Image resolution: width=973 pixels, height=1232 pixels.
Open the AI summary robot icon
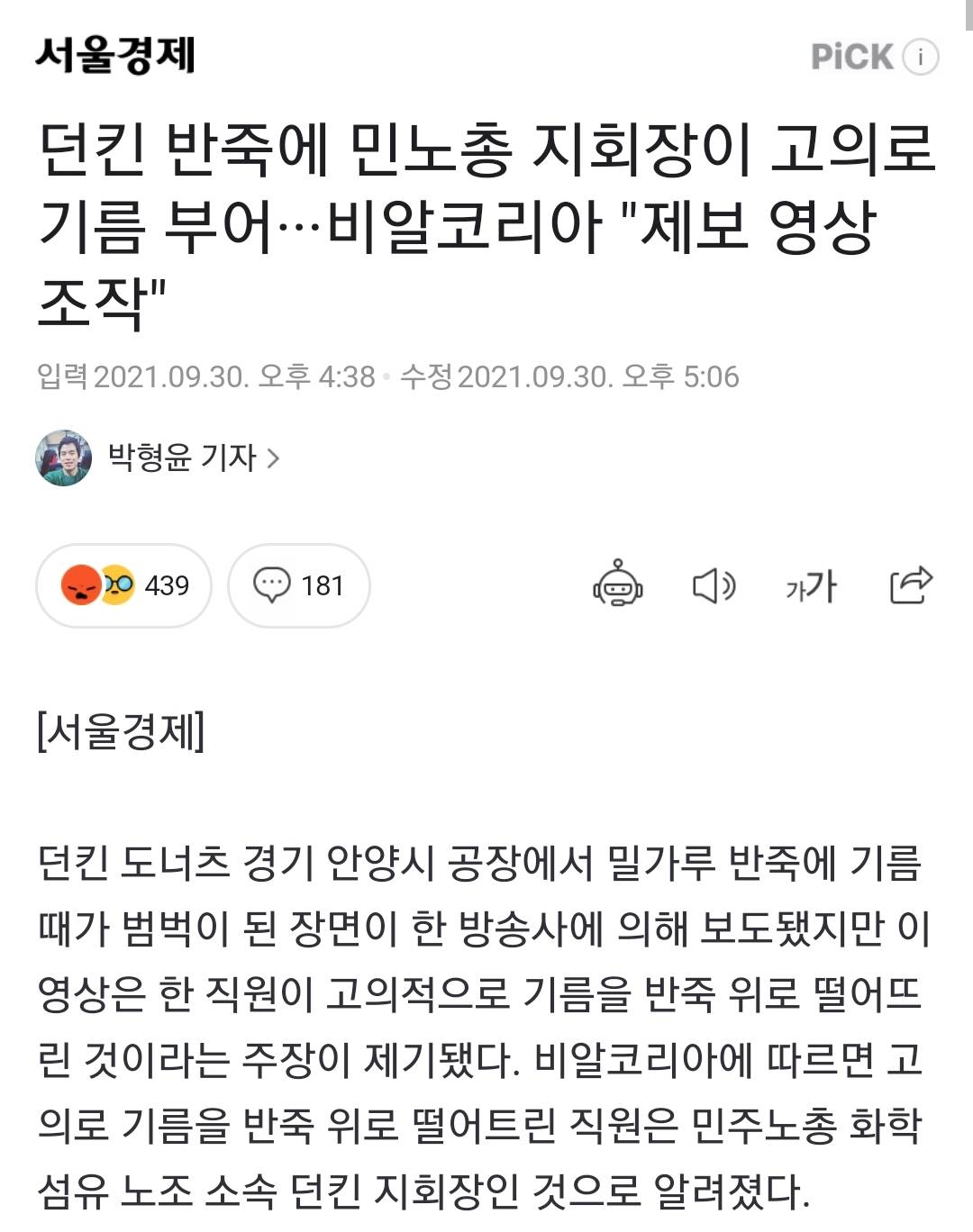coord(617,584)
